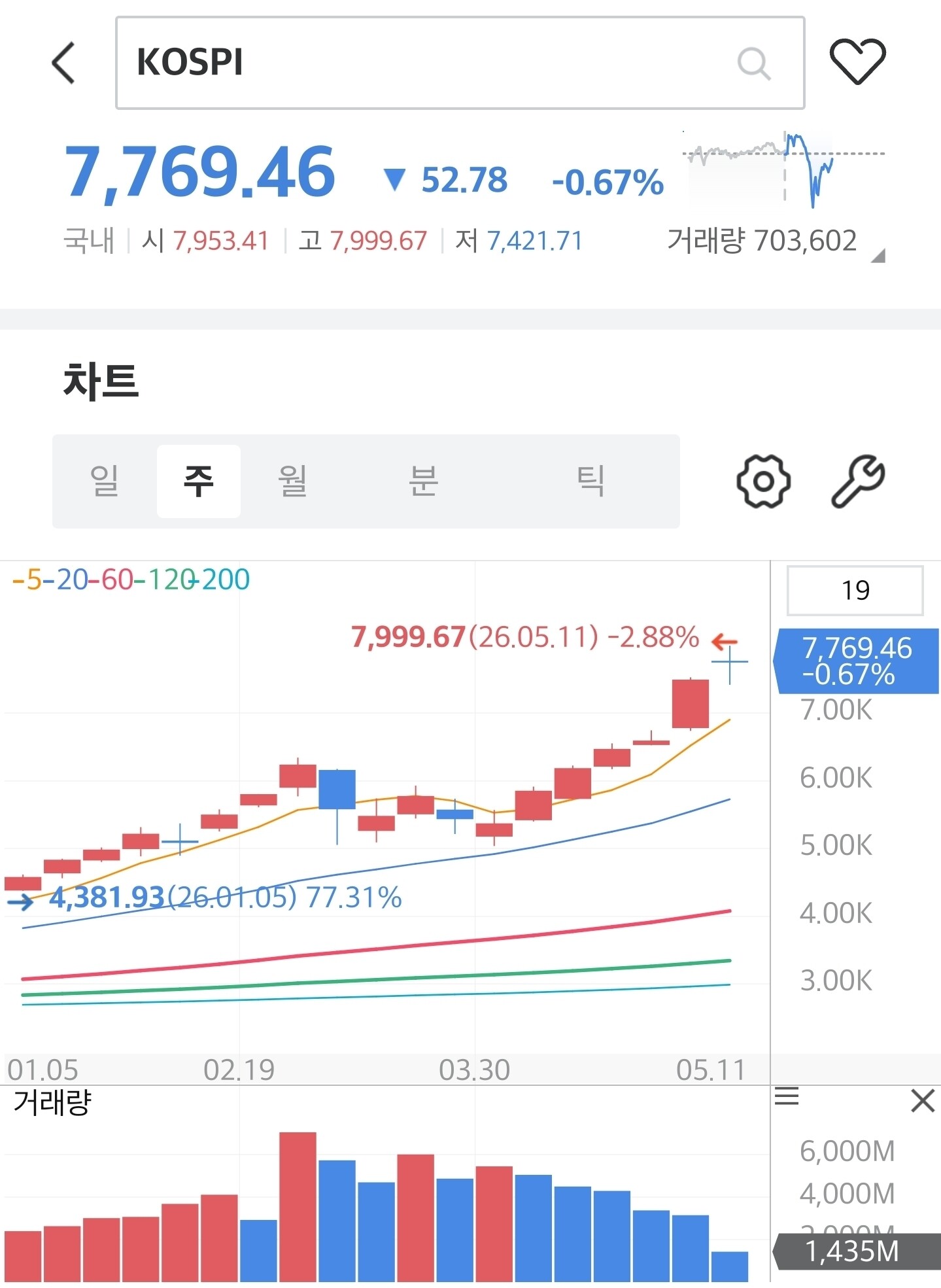Close the 거래량 volume panel
Viewport: 941px width, 1288px height.
coord(923,1101)
